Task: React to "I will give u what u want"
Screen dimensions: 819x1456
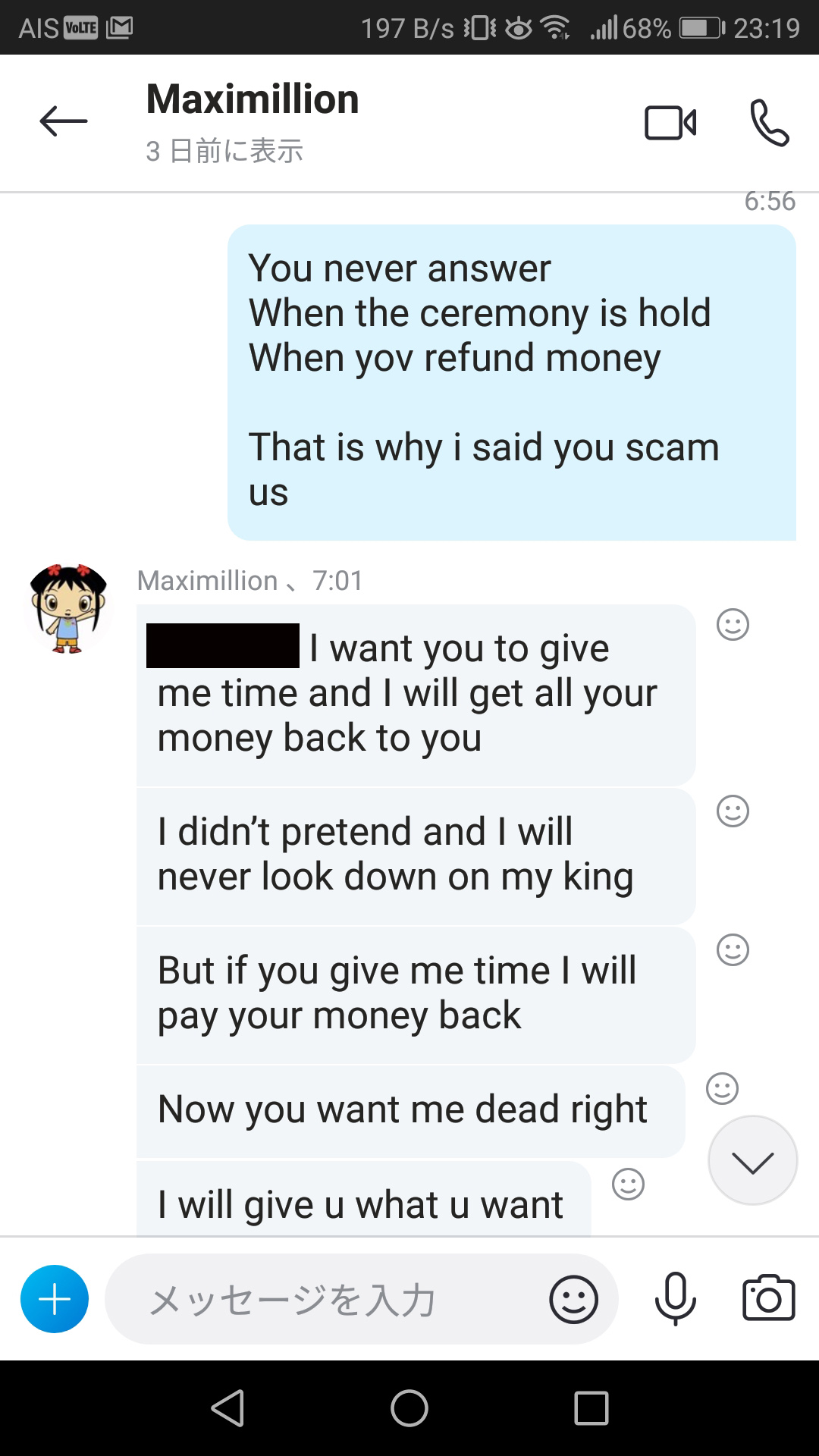Action: point(628,1184)
